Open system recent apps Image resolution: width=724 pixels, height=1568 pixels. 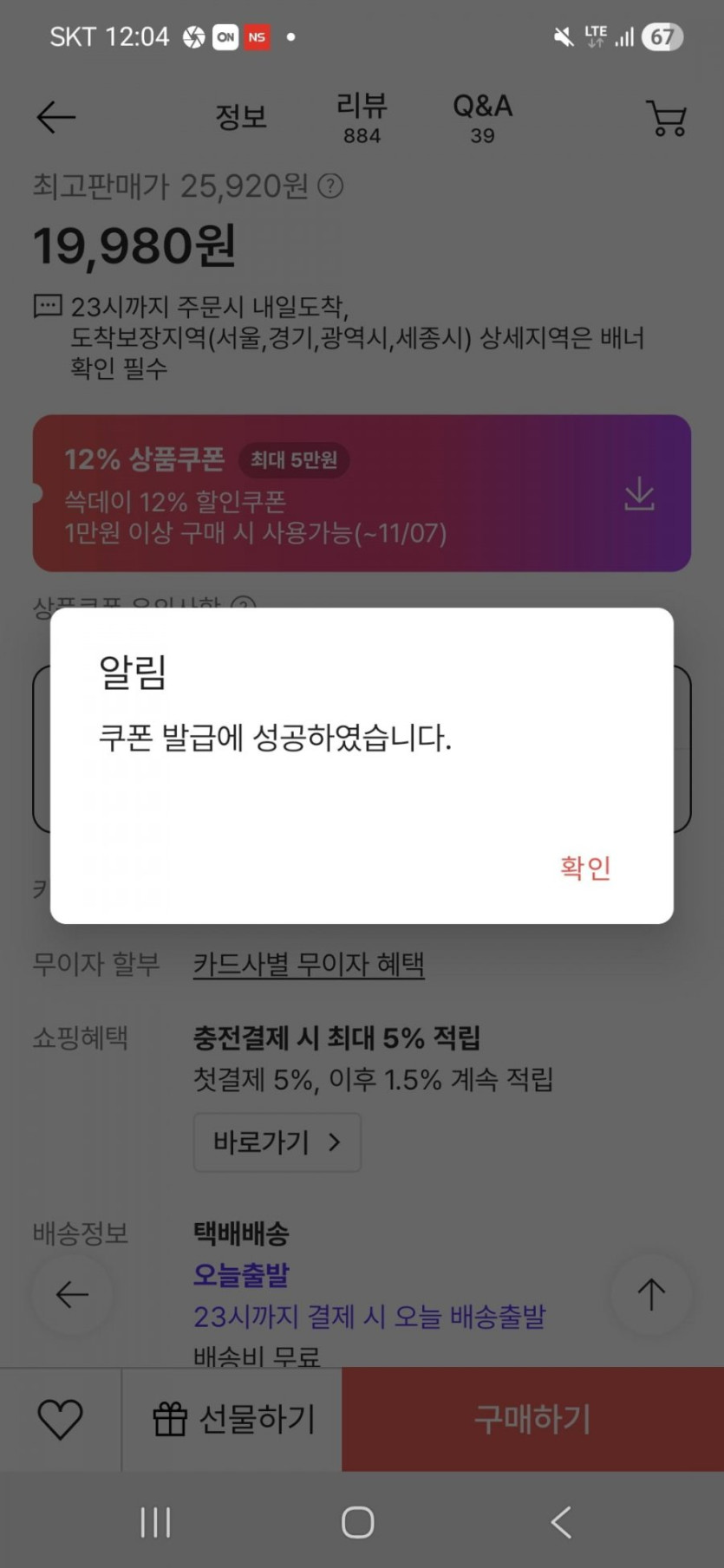point(156,1522)
